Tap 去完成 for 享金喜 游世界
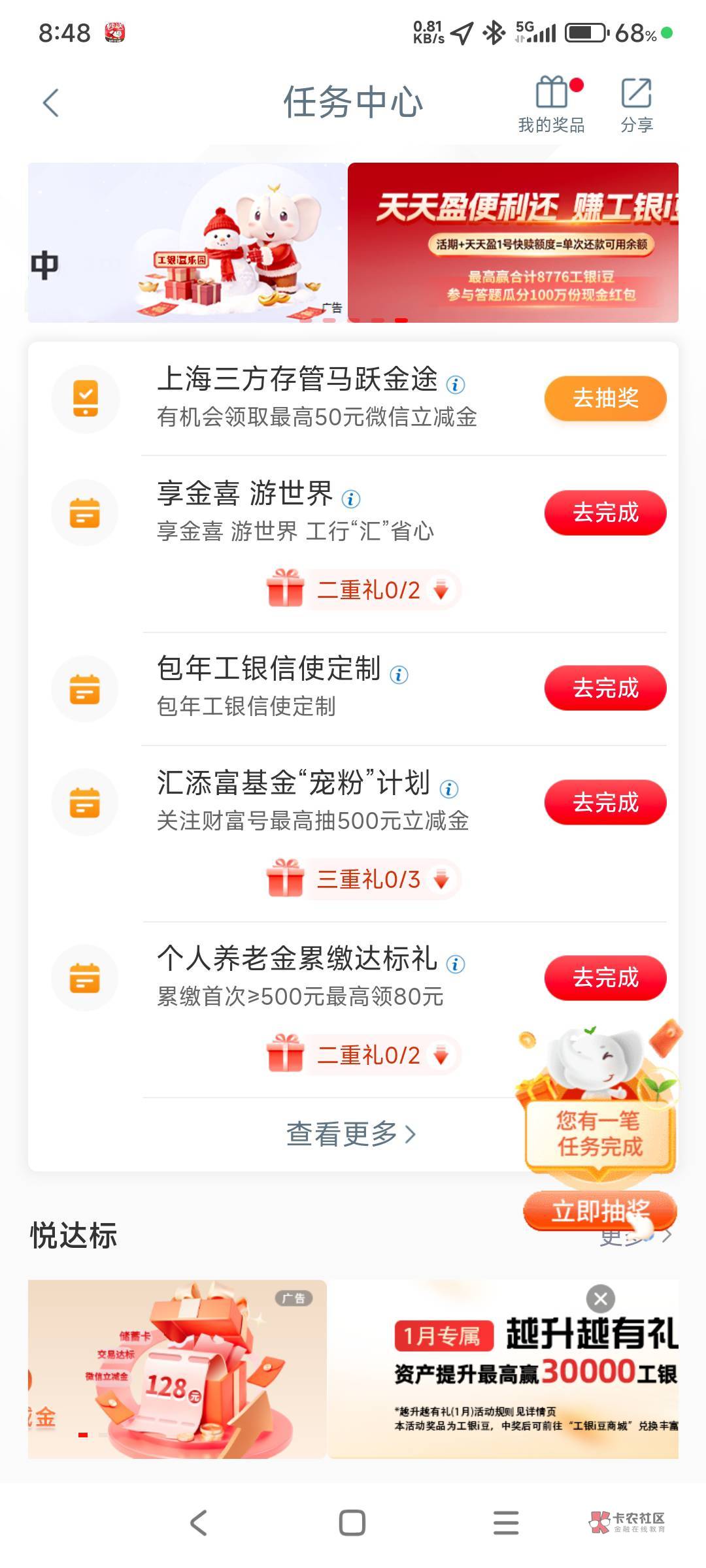 click(x=605, y=512)
